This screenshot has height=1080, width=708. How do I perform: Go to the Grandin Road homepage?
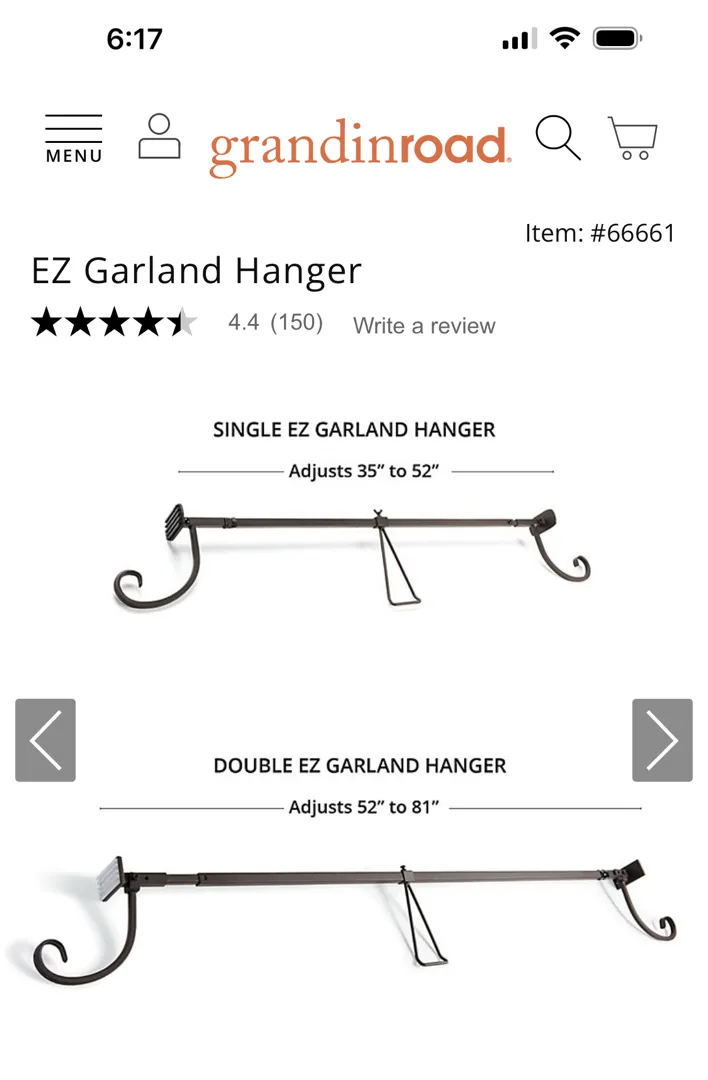click(x=360, y=147)
